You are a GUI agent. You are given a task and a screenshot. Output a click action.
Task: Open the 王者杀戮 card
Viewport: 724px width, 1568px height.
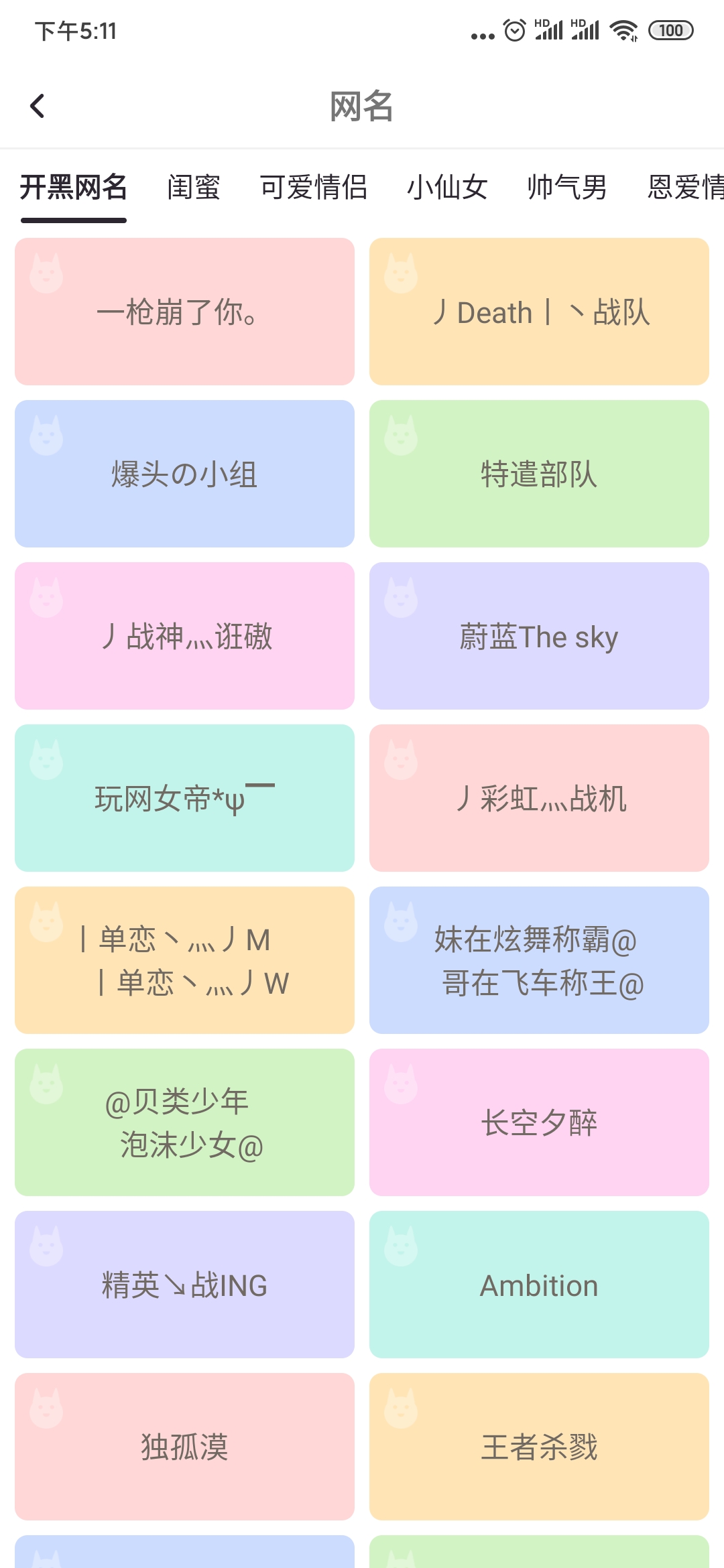(x=539, y=1447)
